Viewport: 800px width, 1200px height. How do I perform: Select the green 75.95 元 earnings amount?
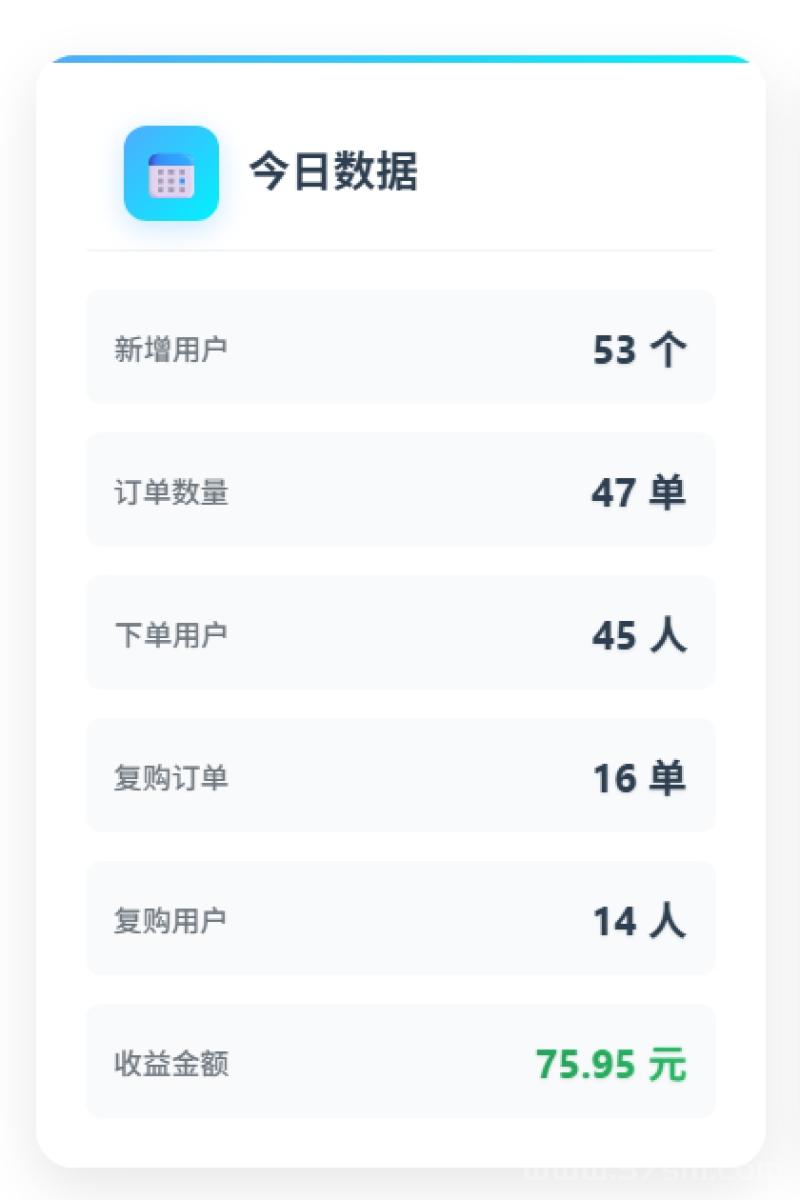(612, 1062)
